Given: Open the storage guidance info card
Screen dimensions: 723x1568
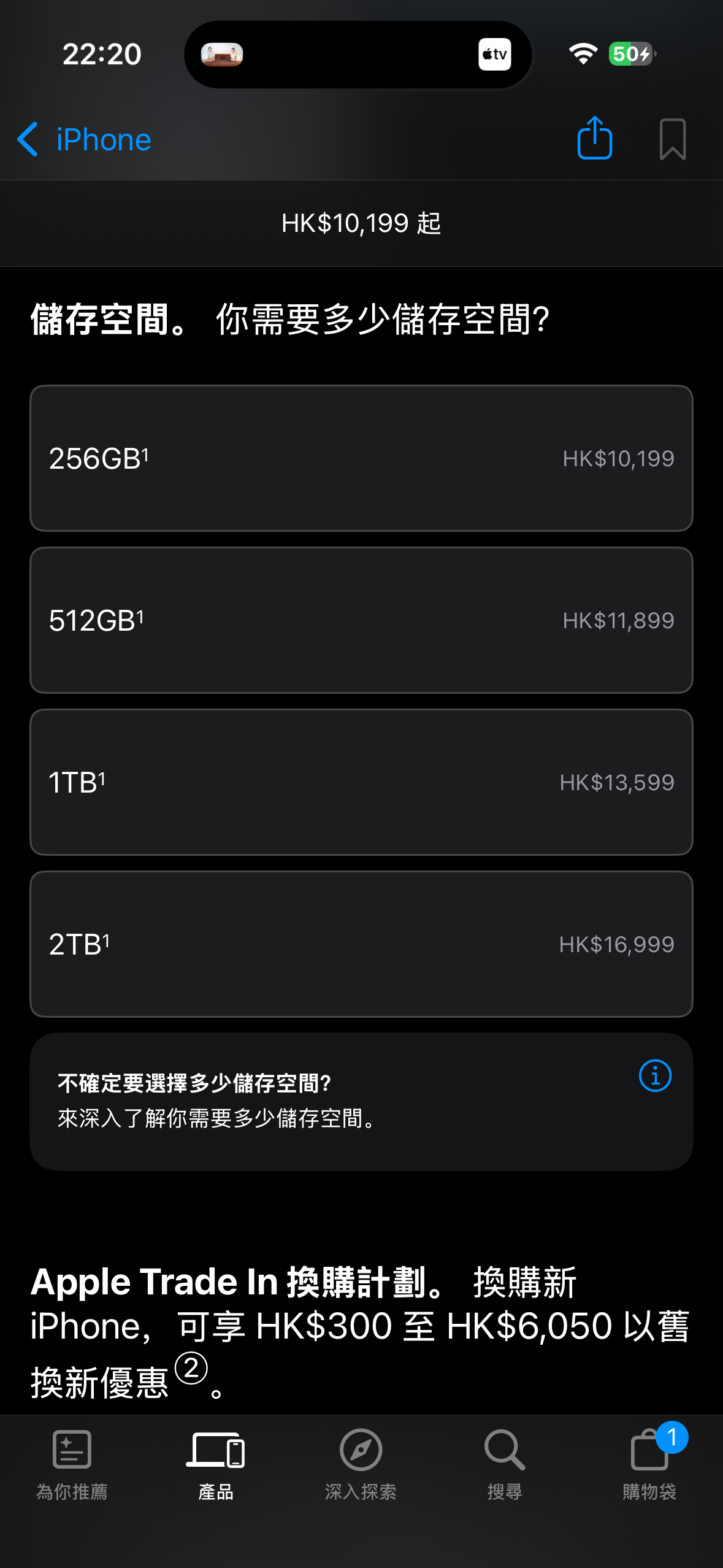Looking at the screenshot, I should pos(655,1076).
